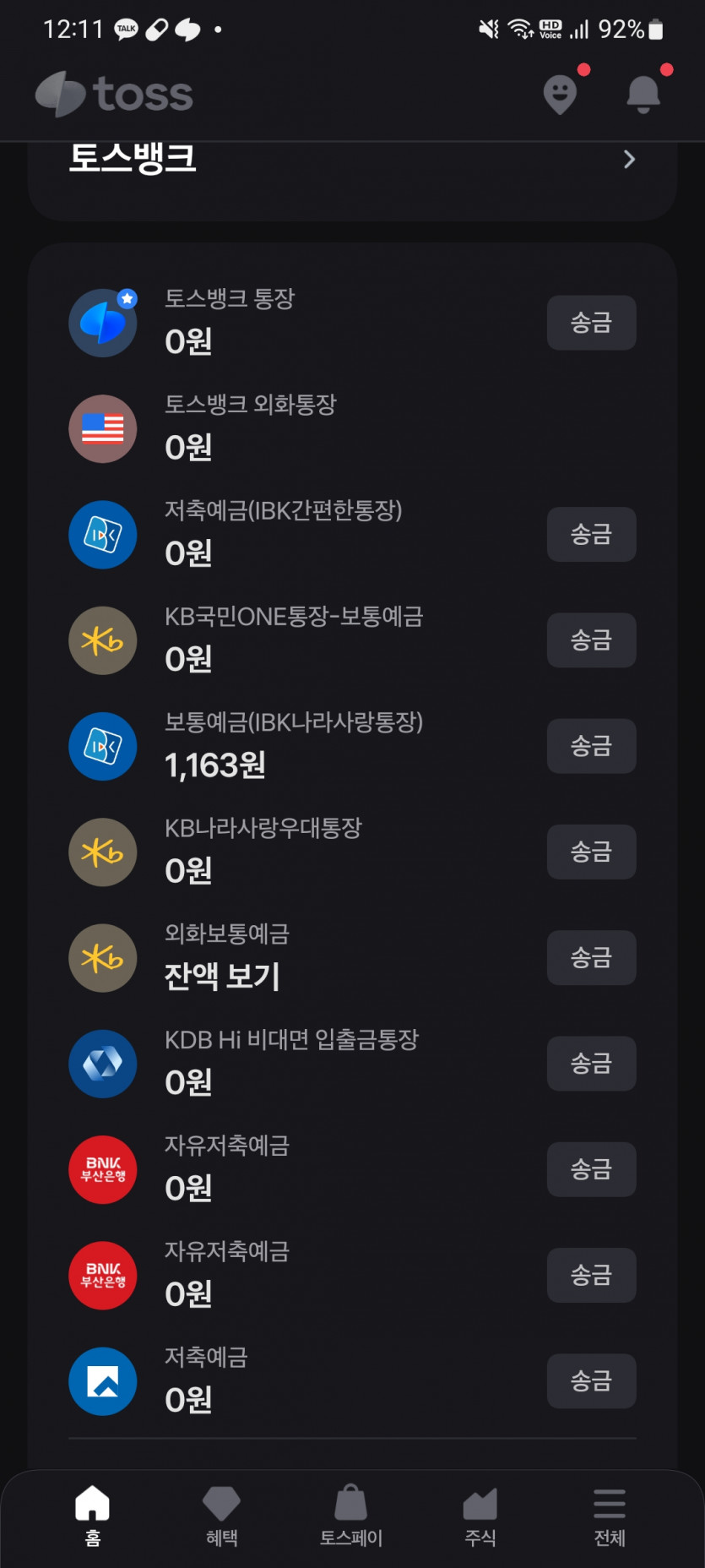Viewport: 705px width, 1568px height.
Task: Expand 토스뱅크 section via chevron
Action: click(x=629, y=160)
